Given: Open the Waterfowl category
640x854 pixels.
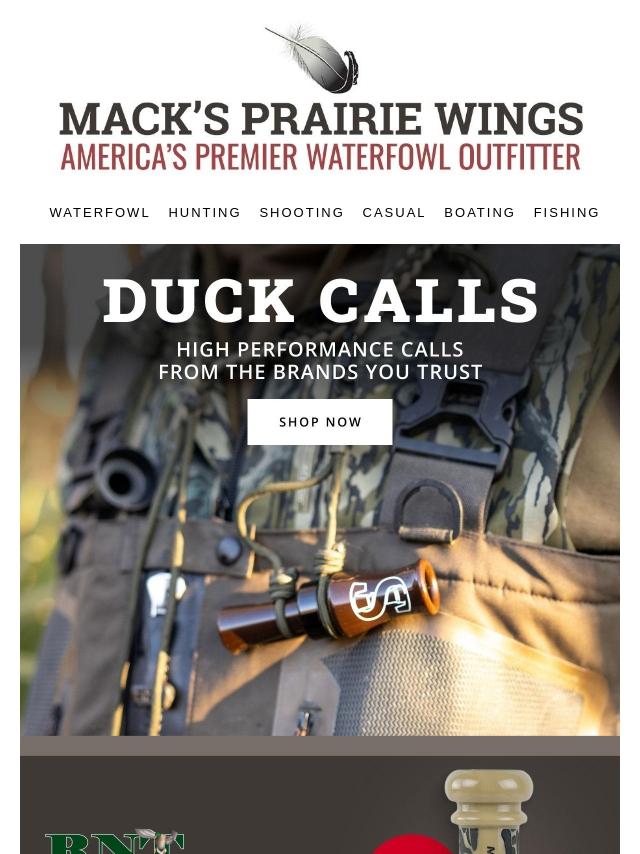Looking at the screenshot, I should click(99, 213).
